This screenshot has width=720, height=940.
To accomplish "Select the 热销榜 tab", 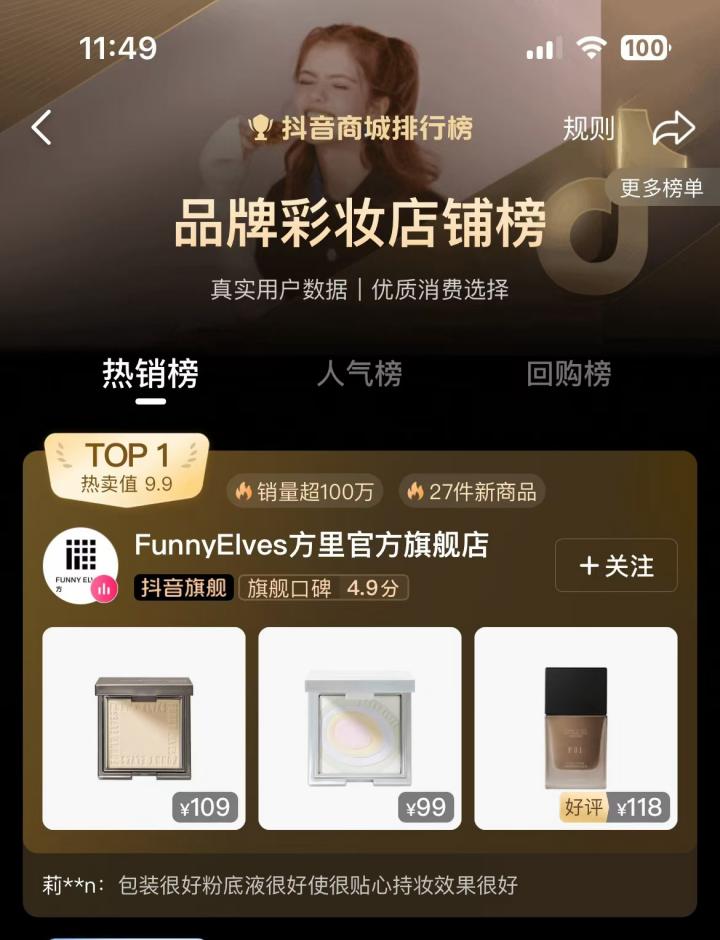I will click(150, 374).
